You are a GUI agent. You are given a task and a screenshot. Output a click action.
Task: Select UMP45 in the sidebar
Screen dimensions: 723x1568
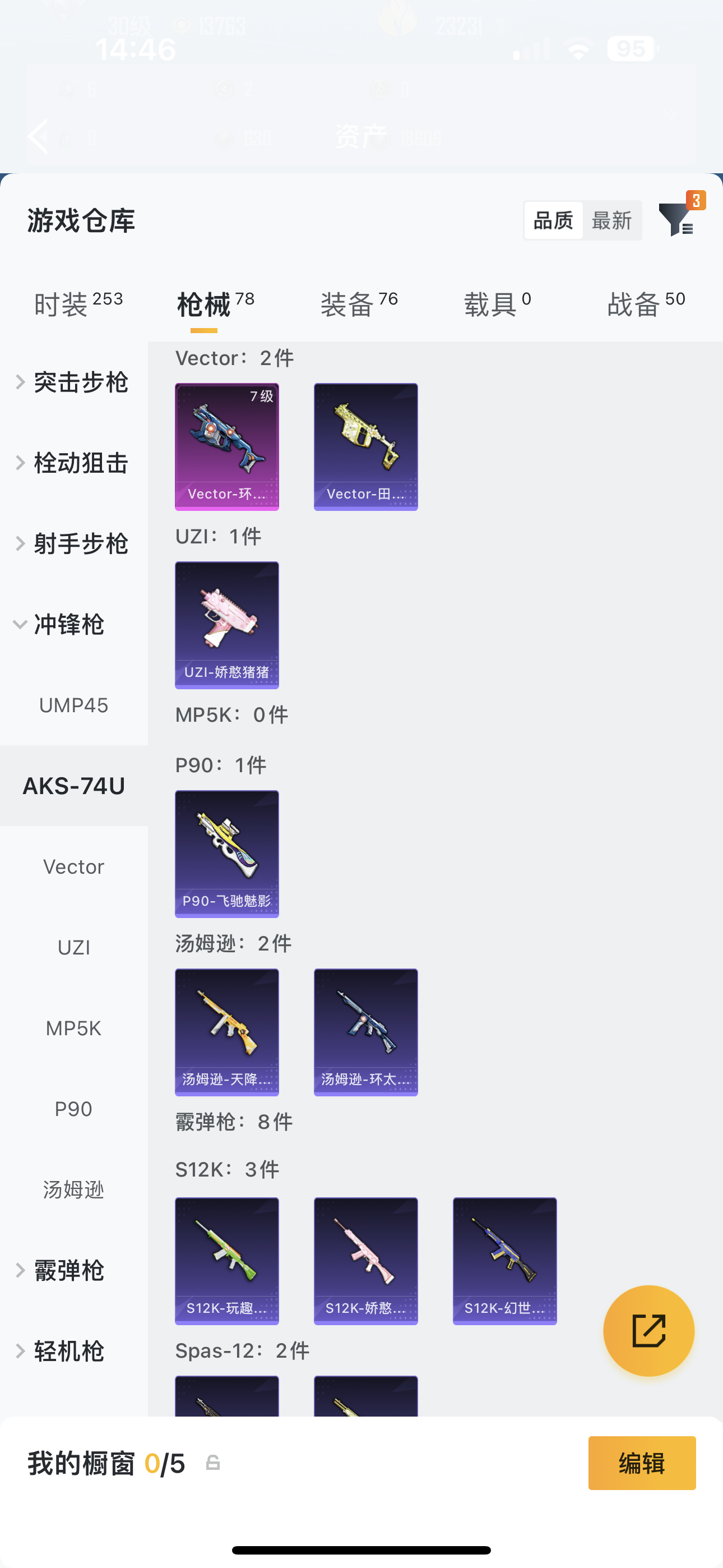click(x=73, y=705)
